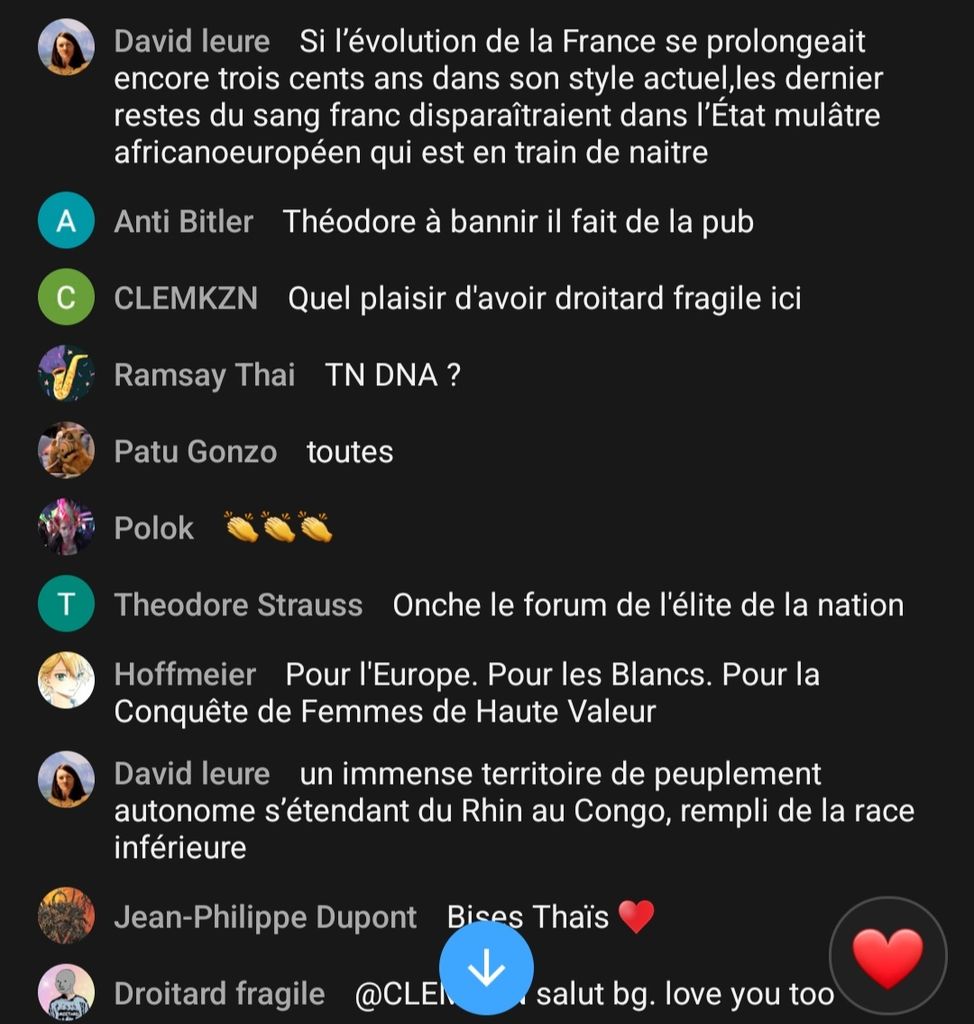This screenshot has height=1024, width=974.
Task: Open Polok's clapping emoji message
Action: coord(278,527)
